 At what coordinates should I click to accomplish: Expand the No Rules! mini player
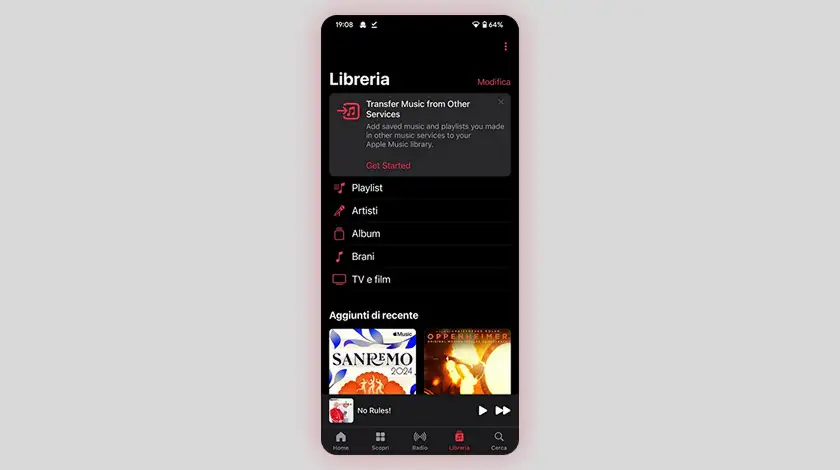pyautogui.click(x=400, y=411)
